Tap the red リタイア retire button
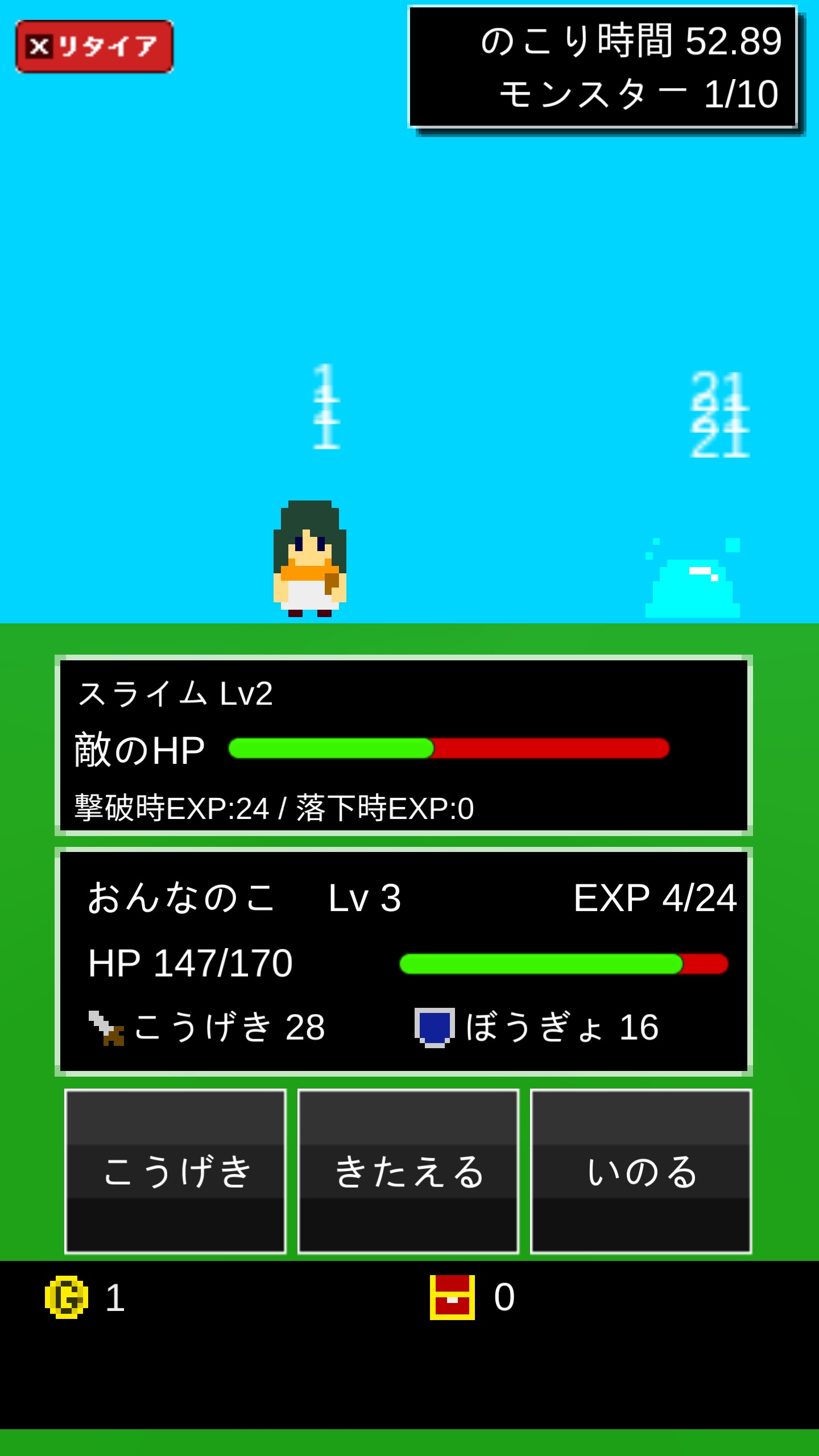 coord(94,47)
